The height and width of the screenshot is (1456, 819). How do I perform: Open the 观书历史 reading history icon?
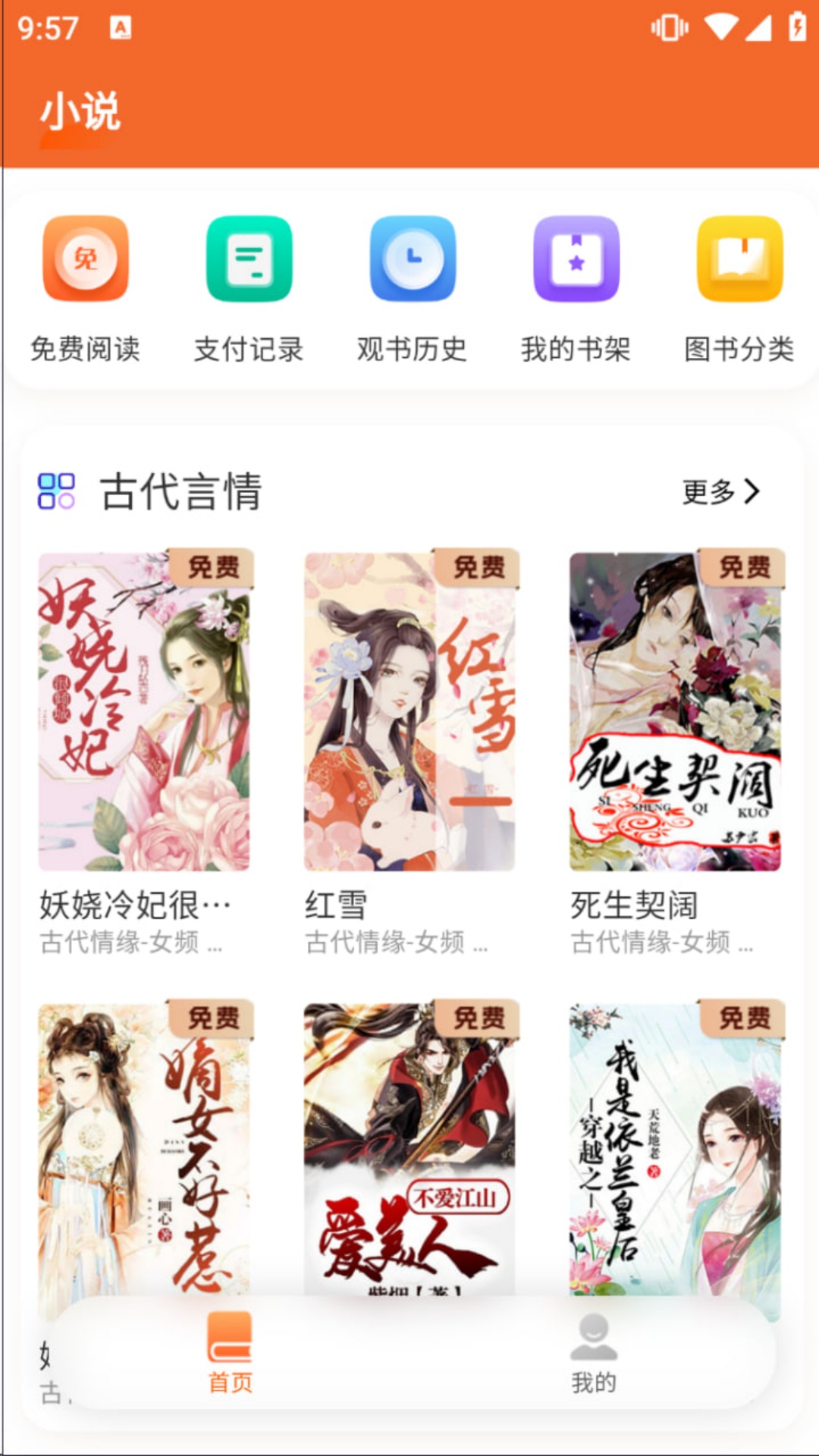(412, 260)
